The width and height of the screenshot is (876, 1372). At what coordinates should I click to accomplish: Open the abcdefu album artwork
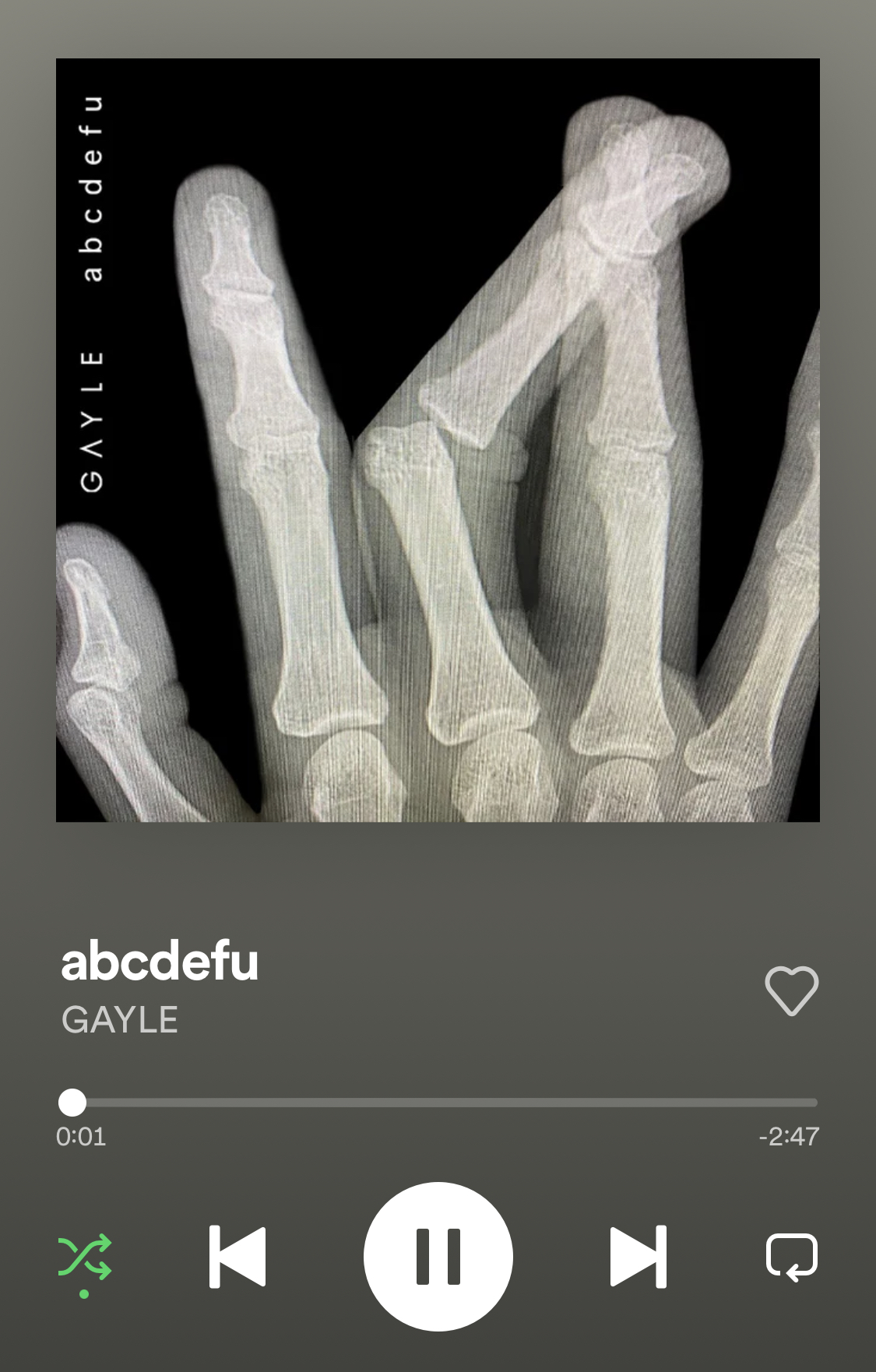click(x=438, y=440)
